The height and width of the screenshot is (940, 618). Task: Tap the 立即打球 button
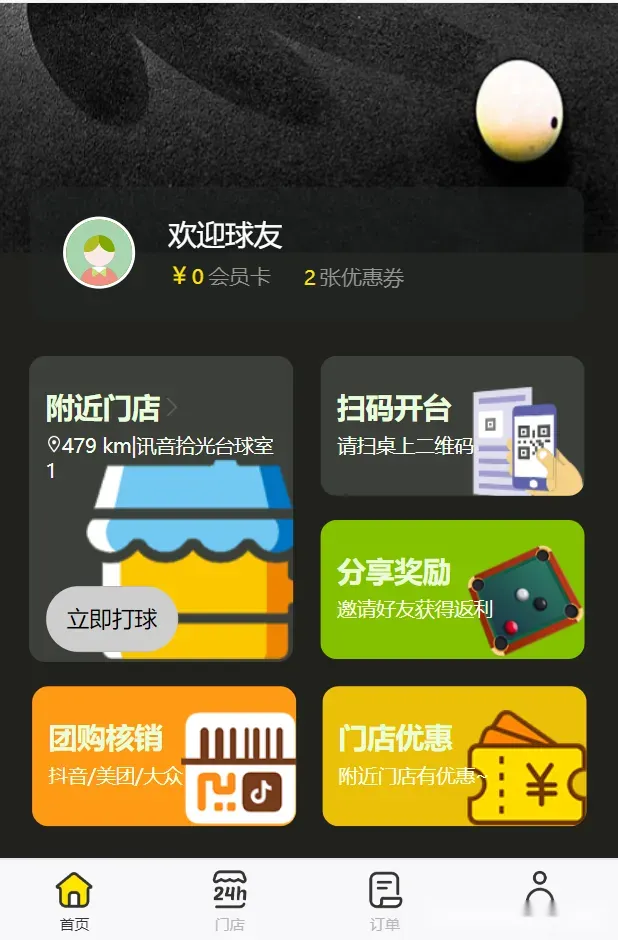click(112, 619)
